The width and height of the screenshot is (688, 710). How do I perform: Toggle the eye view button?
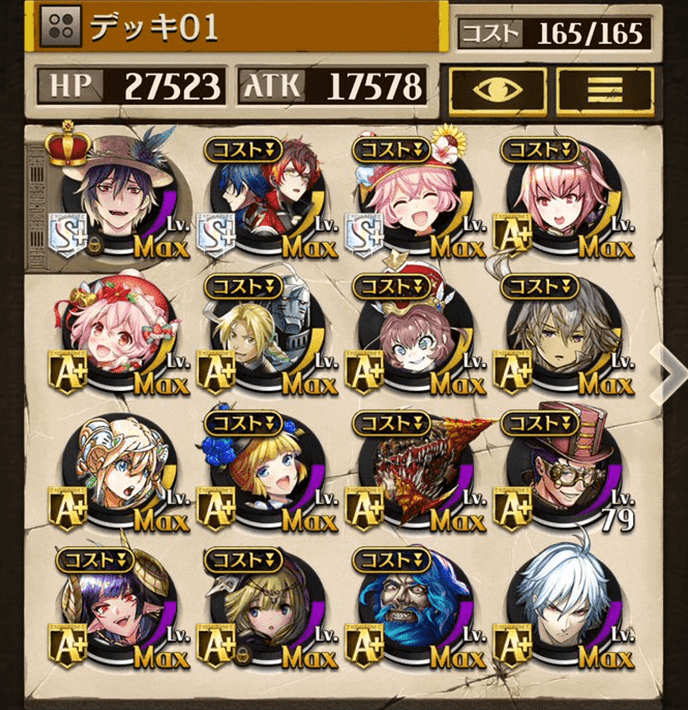(497, 88)
